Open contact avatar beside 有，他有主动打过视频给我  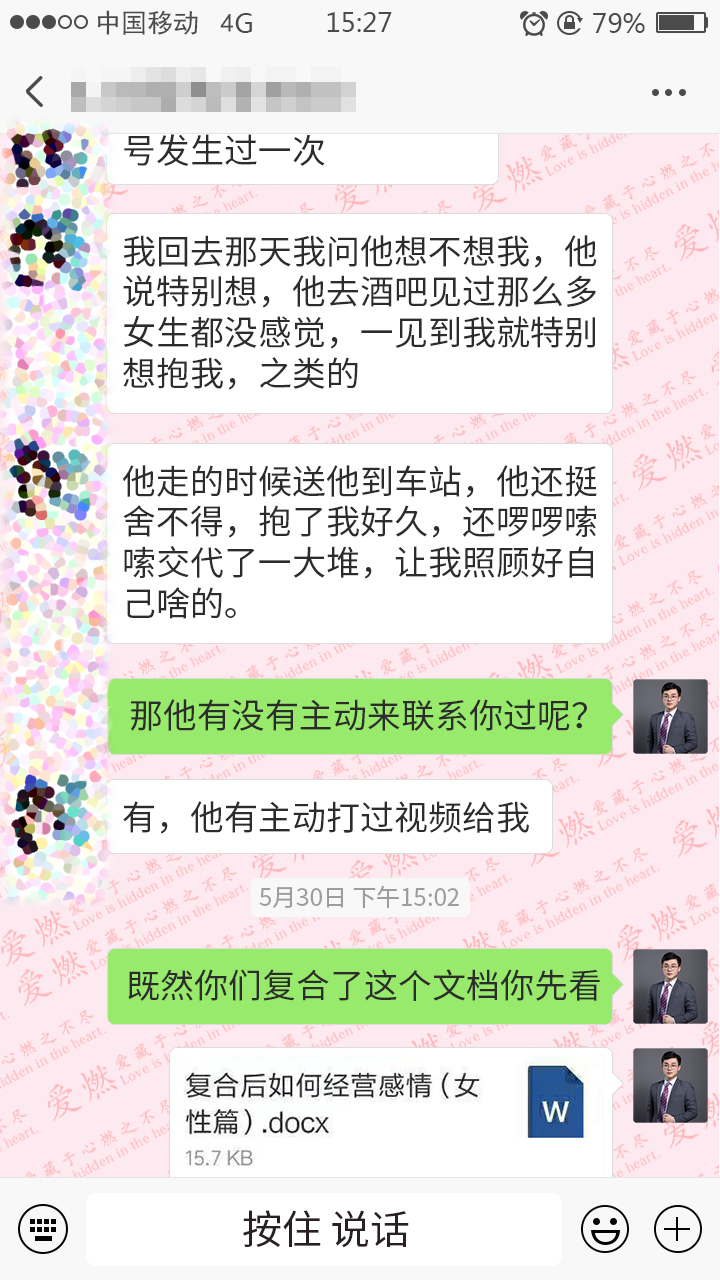(x=50, y=815)
